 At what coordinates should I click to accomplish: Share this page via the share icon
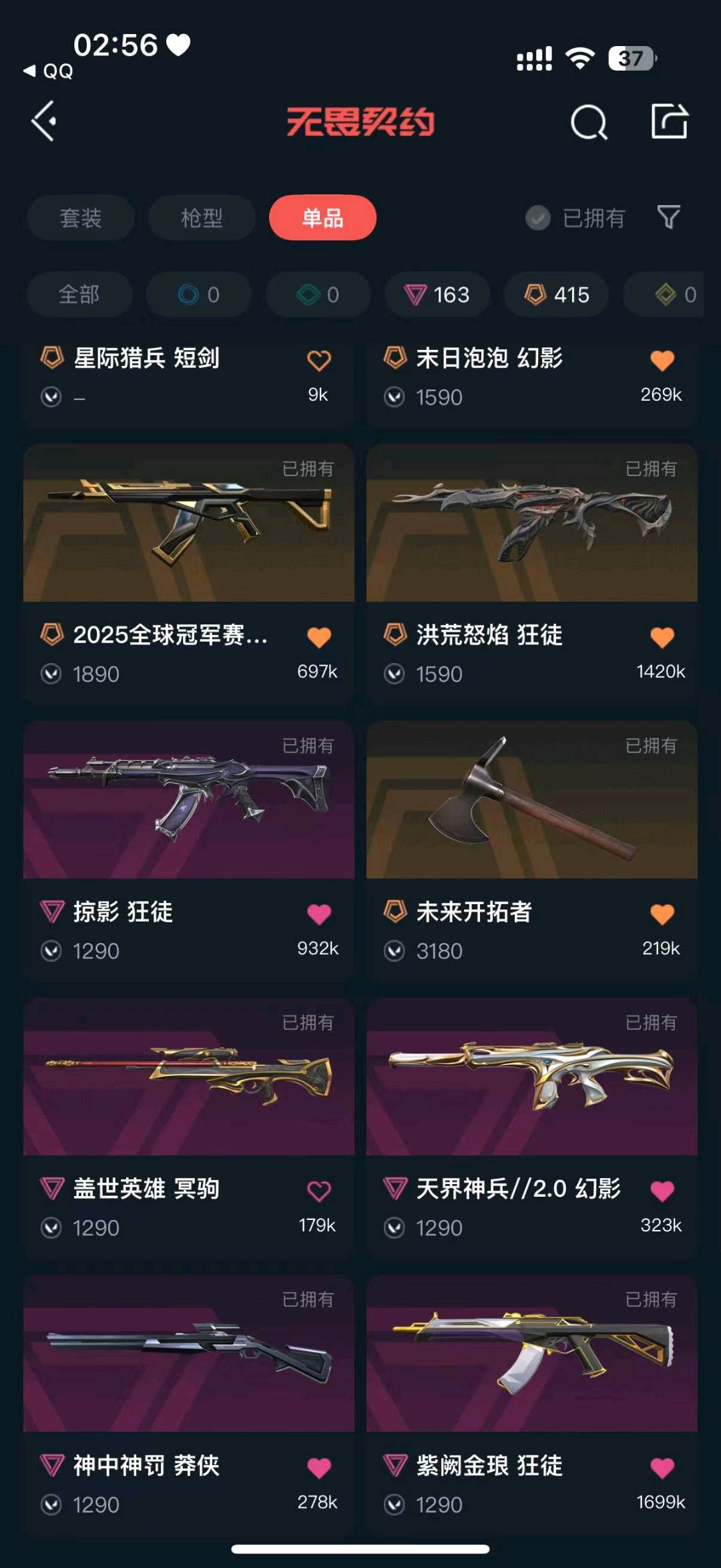669,122
